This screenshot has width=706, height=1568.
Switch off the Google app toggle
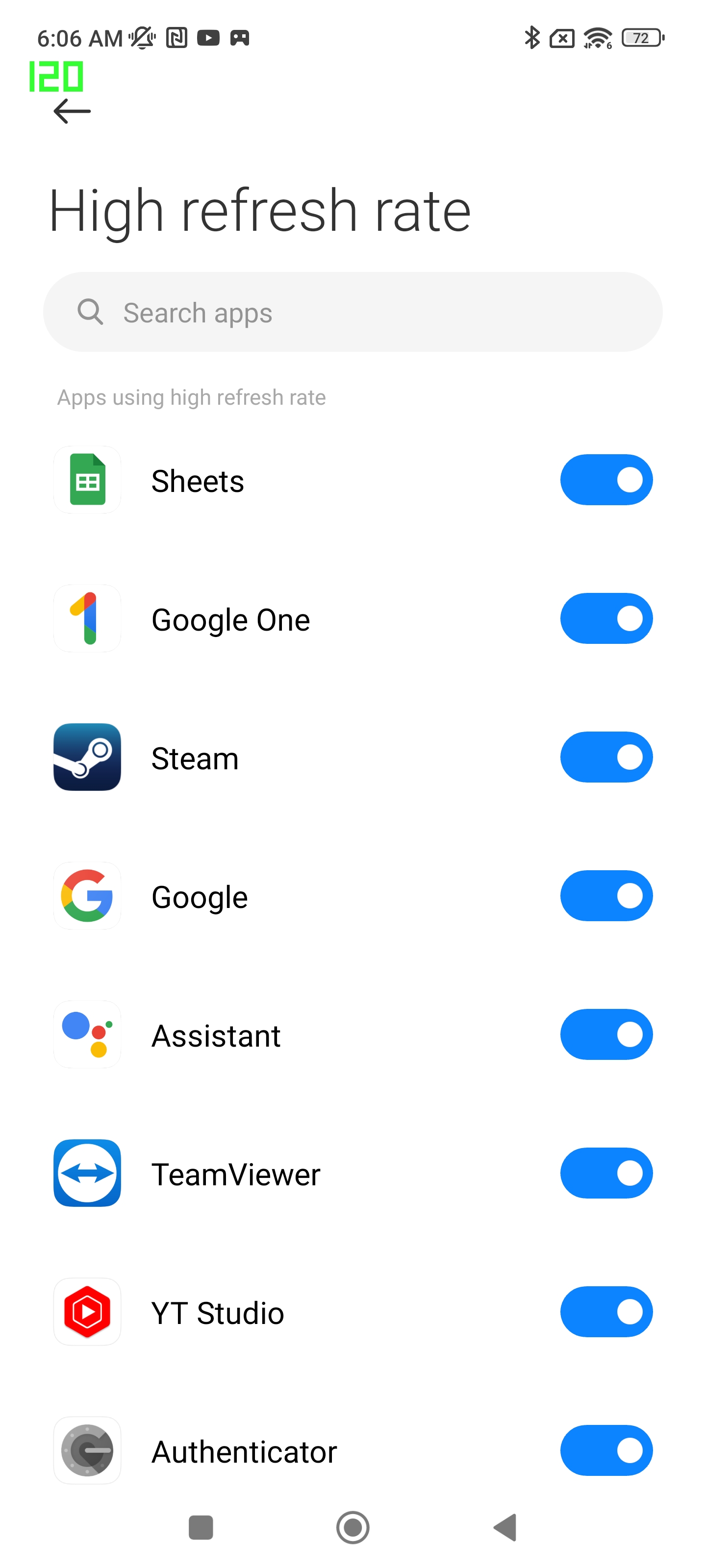605,896
